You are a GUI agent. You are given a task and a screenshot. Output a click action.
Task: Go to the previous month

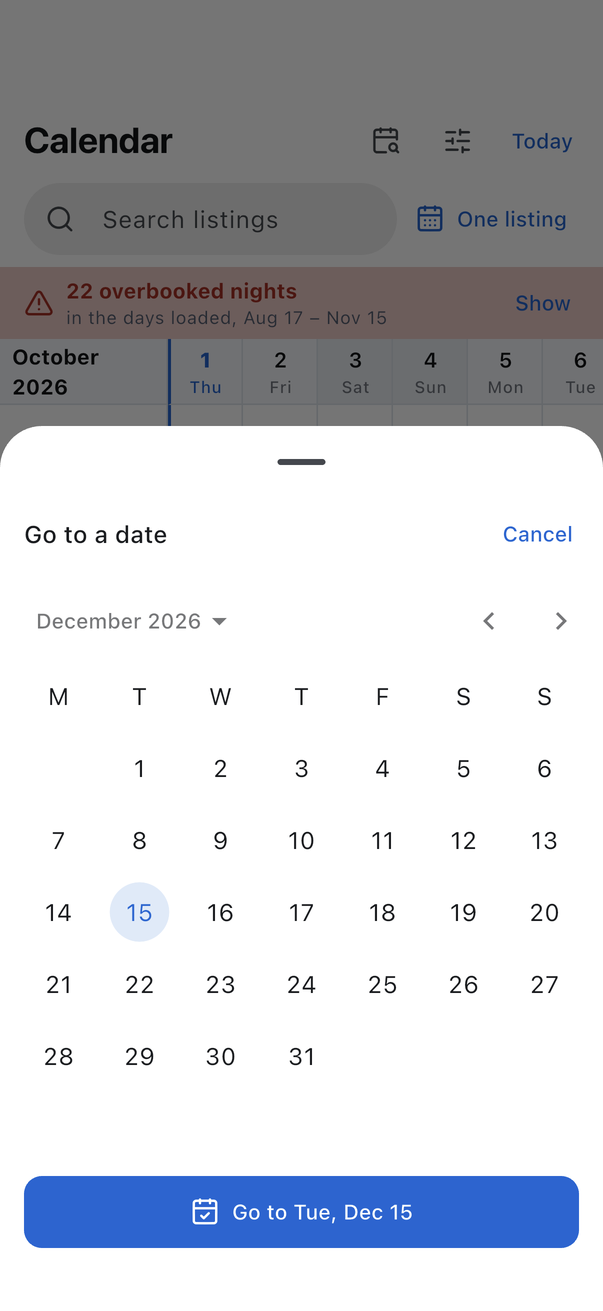488,621
